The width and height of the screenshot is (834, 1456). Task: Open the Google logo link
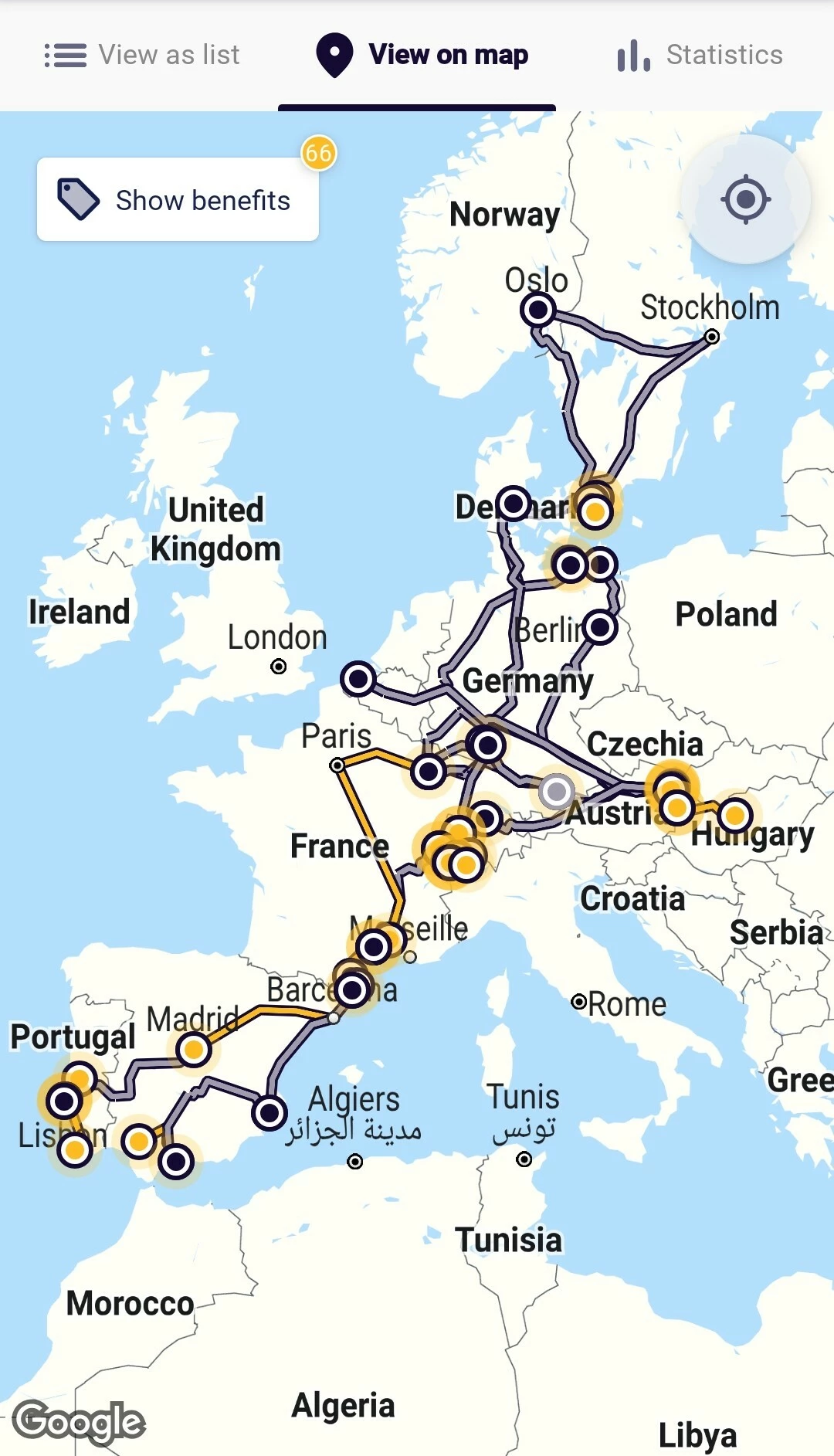coord(79,1422)
